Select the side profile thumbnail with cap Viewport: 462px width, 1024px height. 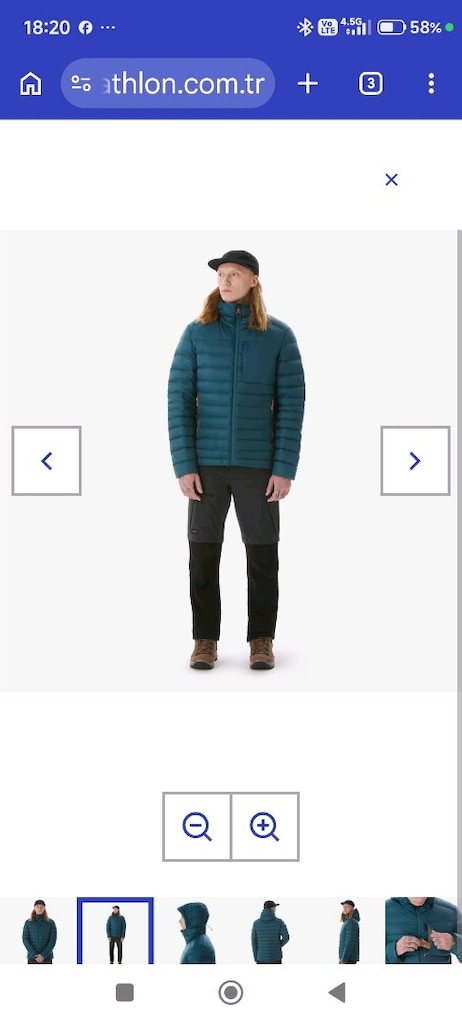[x=347, y=931]
